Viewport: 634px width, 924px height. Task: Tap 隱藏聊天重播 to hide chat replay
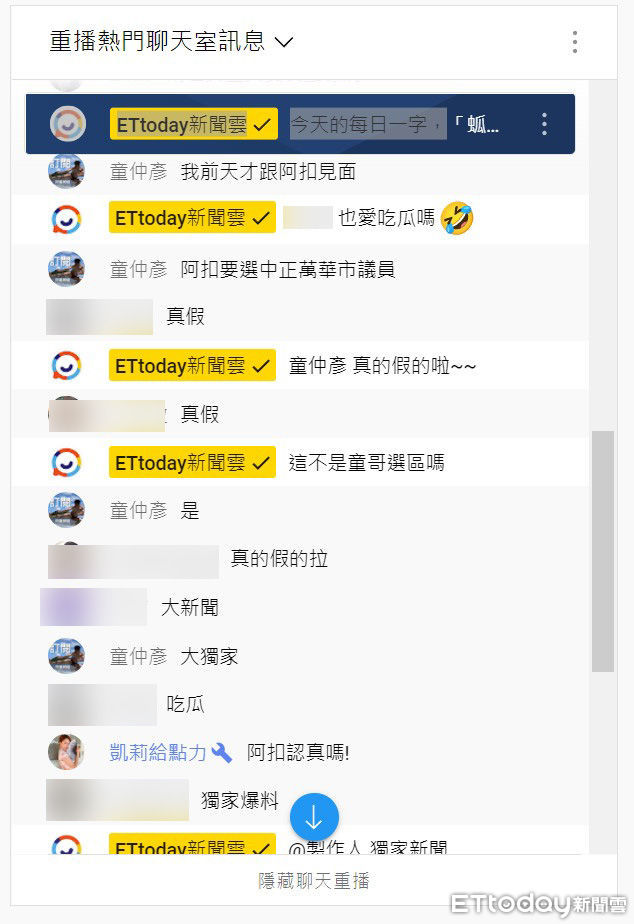(314, 881)
